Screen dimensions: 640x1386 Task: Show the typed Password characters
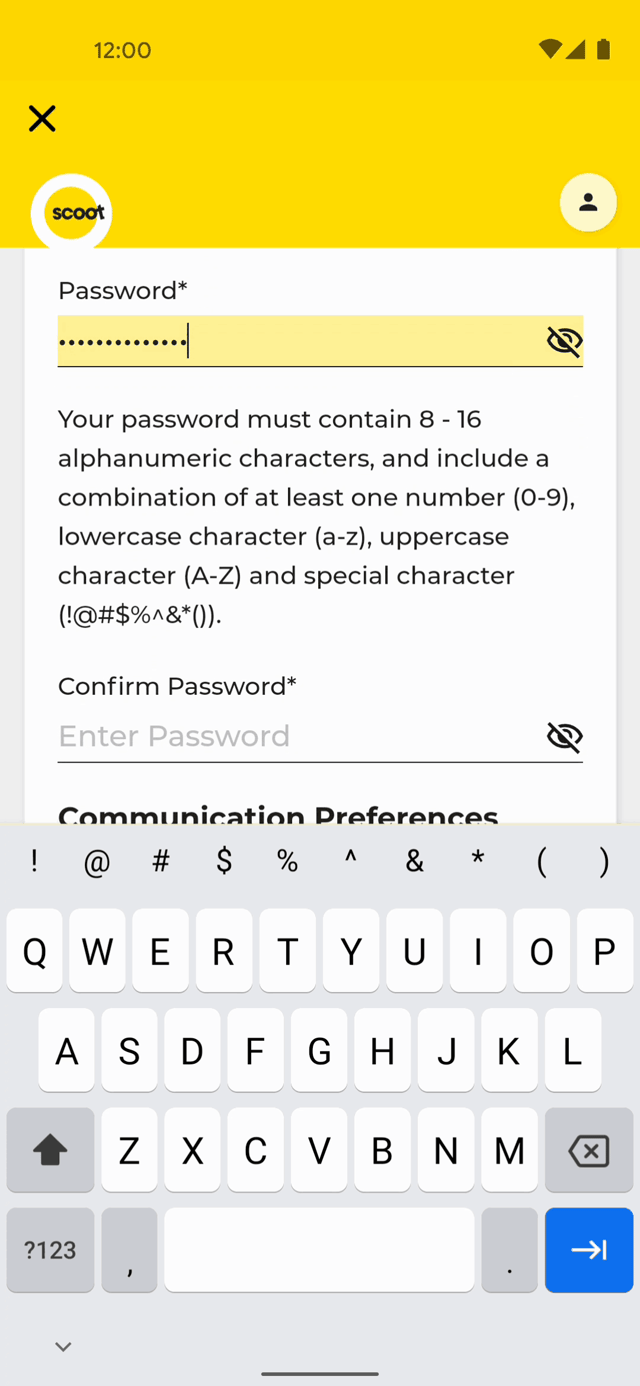tap(564, 341)
